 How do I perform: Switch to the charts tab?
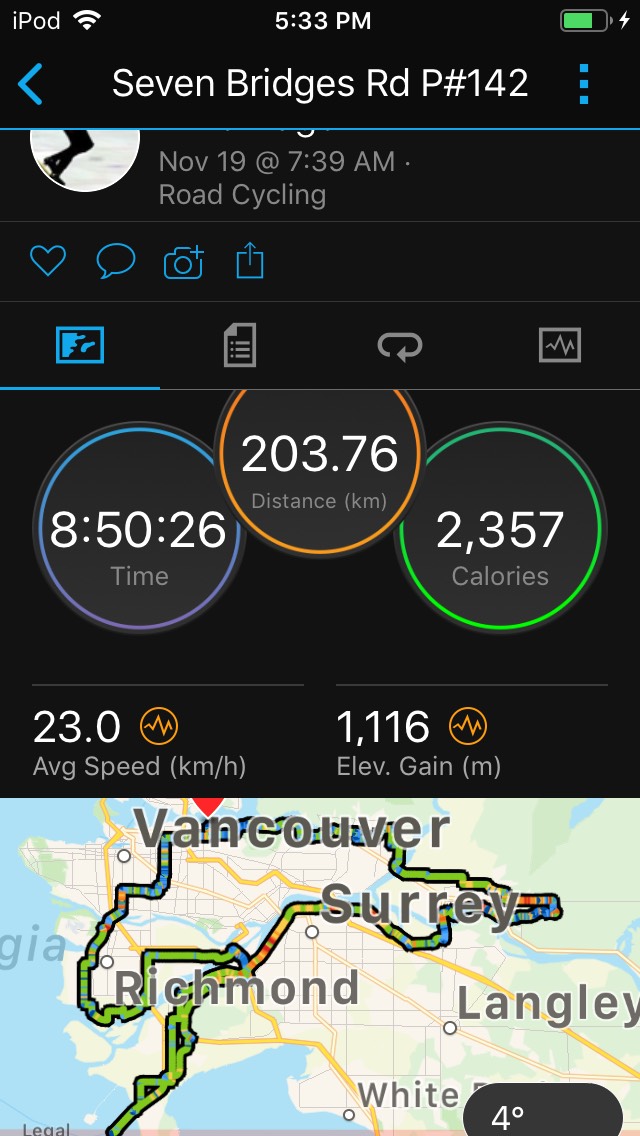click(x=559, y=346)
